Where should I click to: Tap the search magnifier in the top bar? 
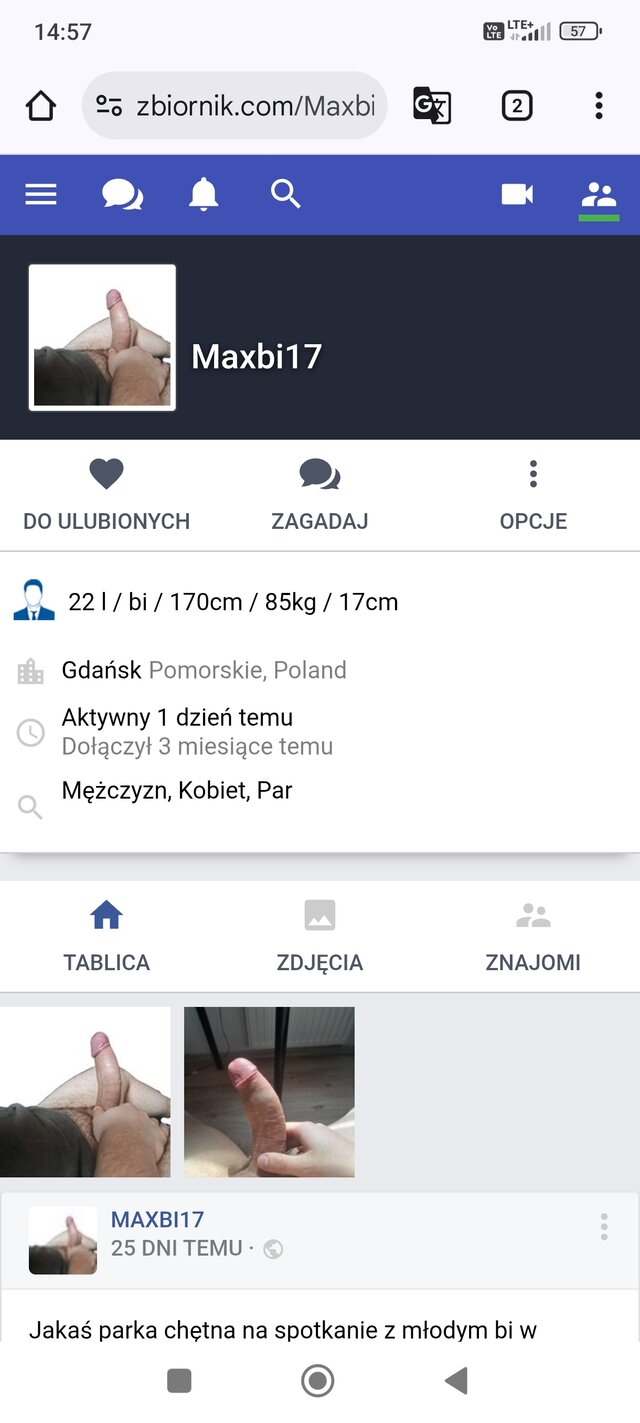[x=285, y=194]
